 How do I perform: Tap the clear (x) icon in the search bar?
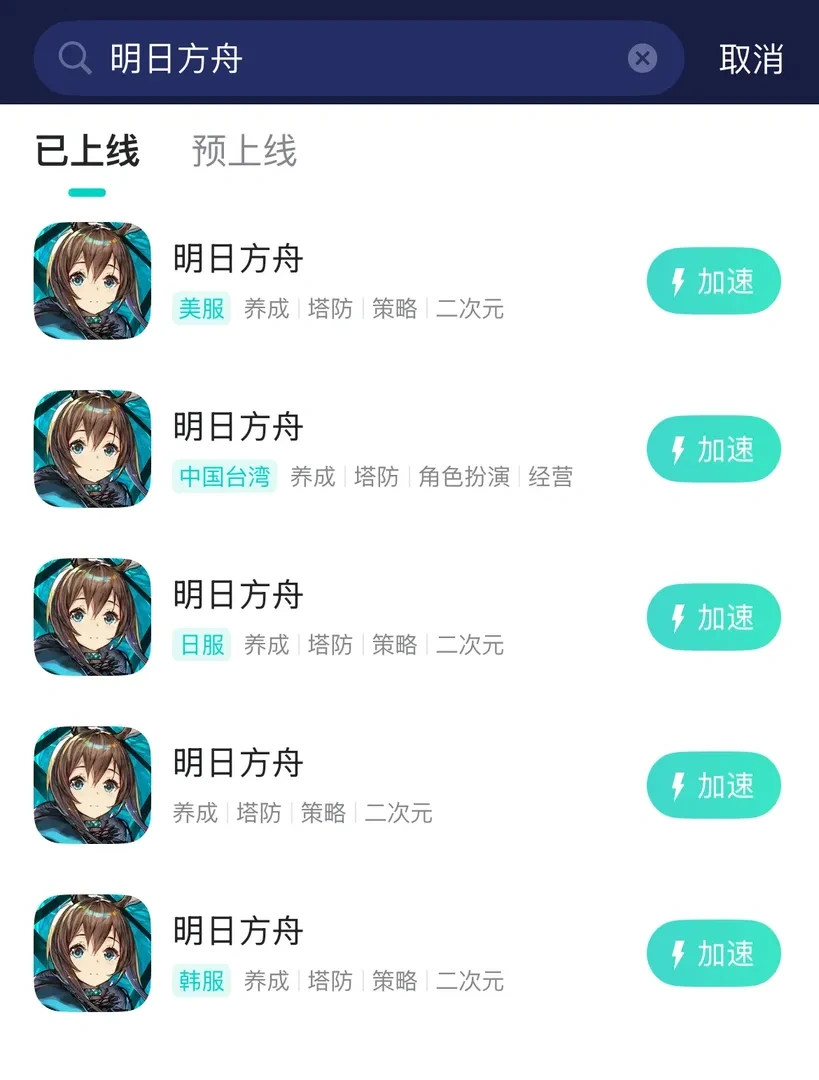pos(642,57)
